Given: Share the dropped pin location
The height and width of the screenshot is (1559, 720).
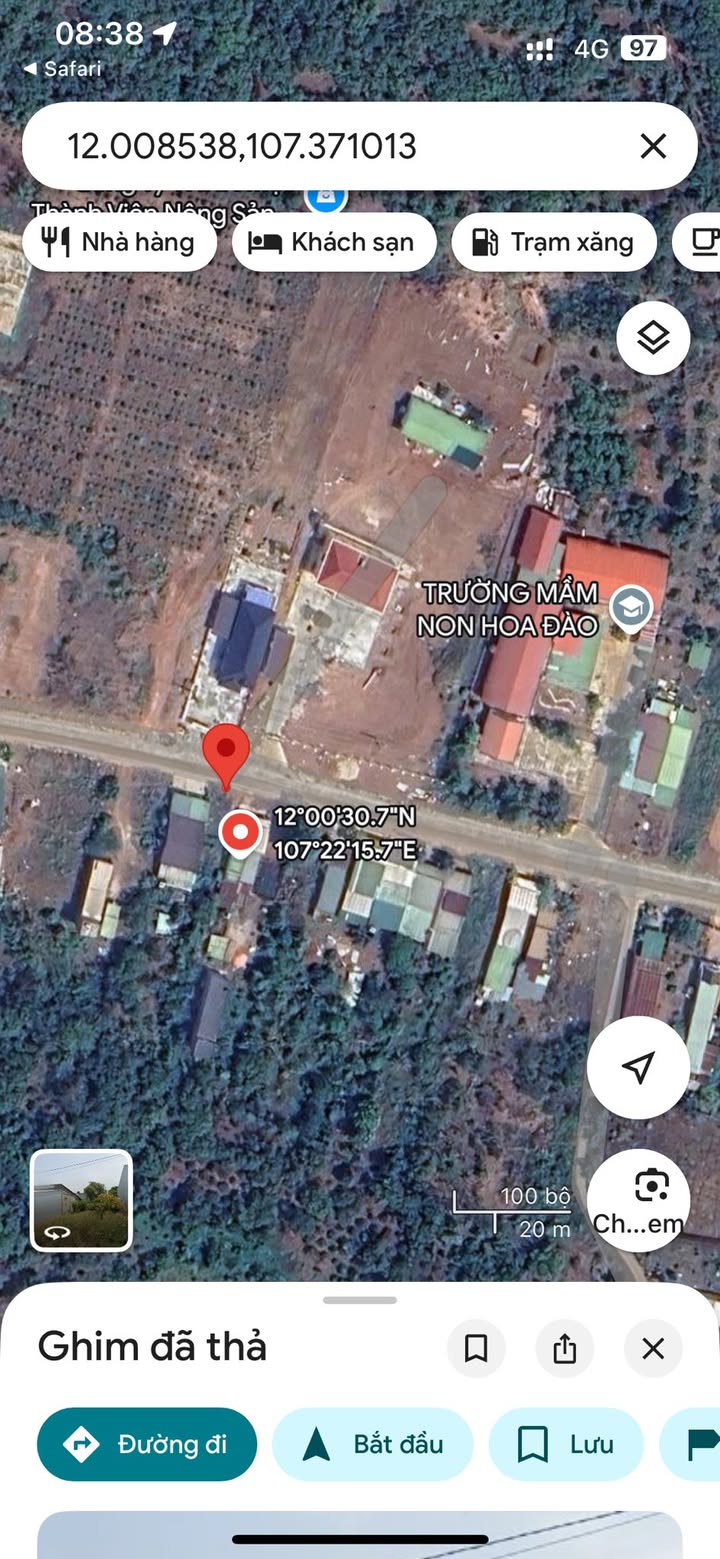Looking at the screenshot, I should click(564, 1349).
